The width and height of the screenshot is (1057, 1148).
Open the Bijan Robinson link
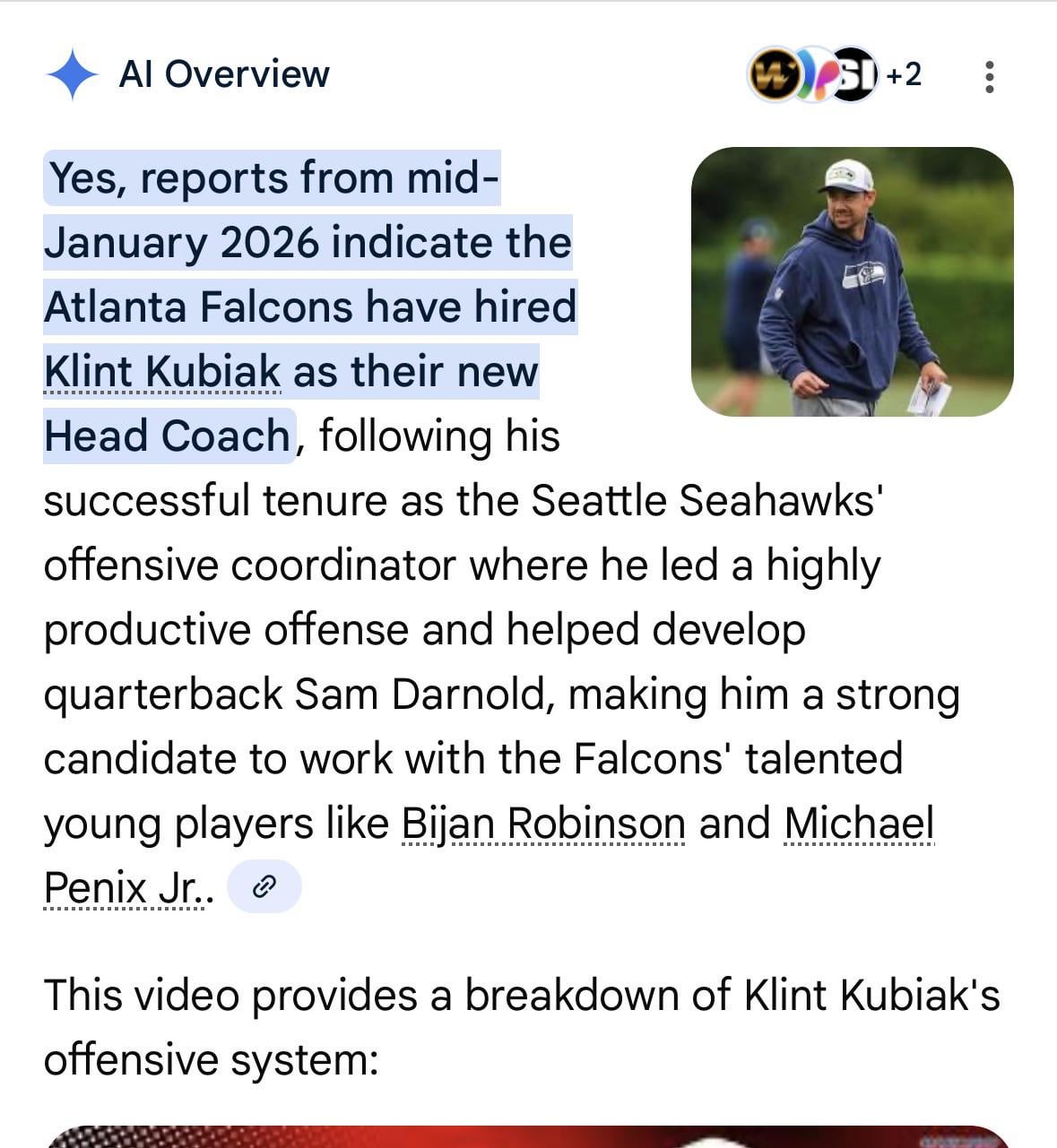pyautogui.click(x=543, y=823)
